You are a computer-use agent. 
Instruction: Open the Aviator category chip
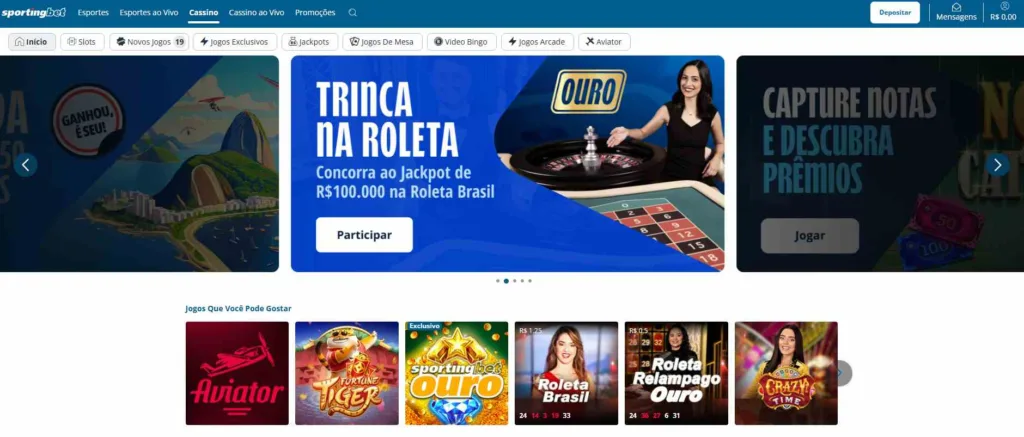[x=604, y=42]
